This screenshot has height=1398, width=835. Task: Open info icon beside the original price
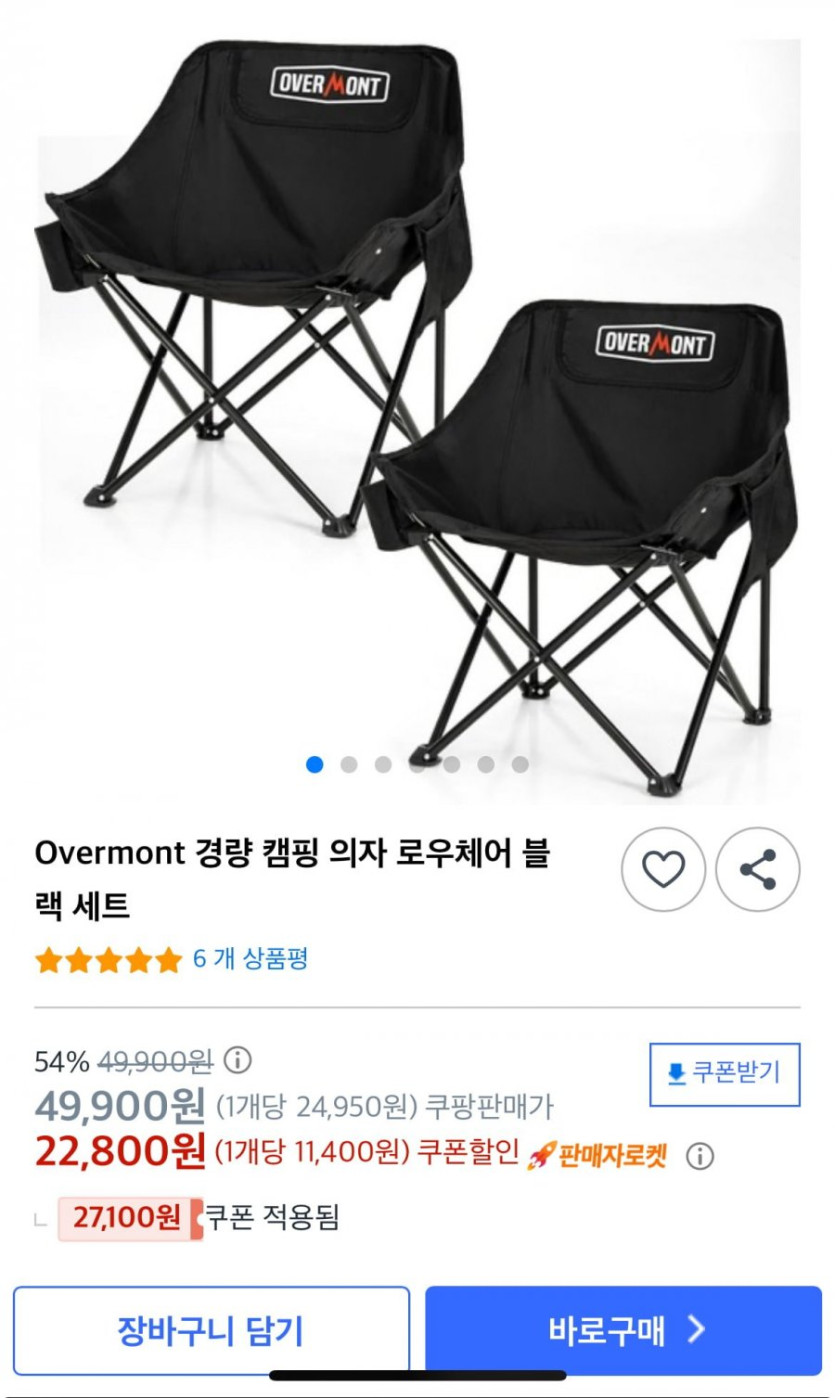click(x=238, y=1060)
